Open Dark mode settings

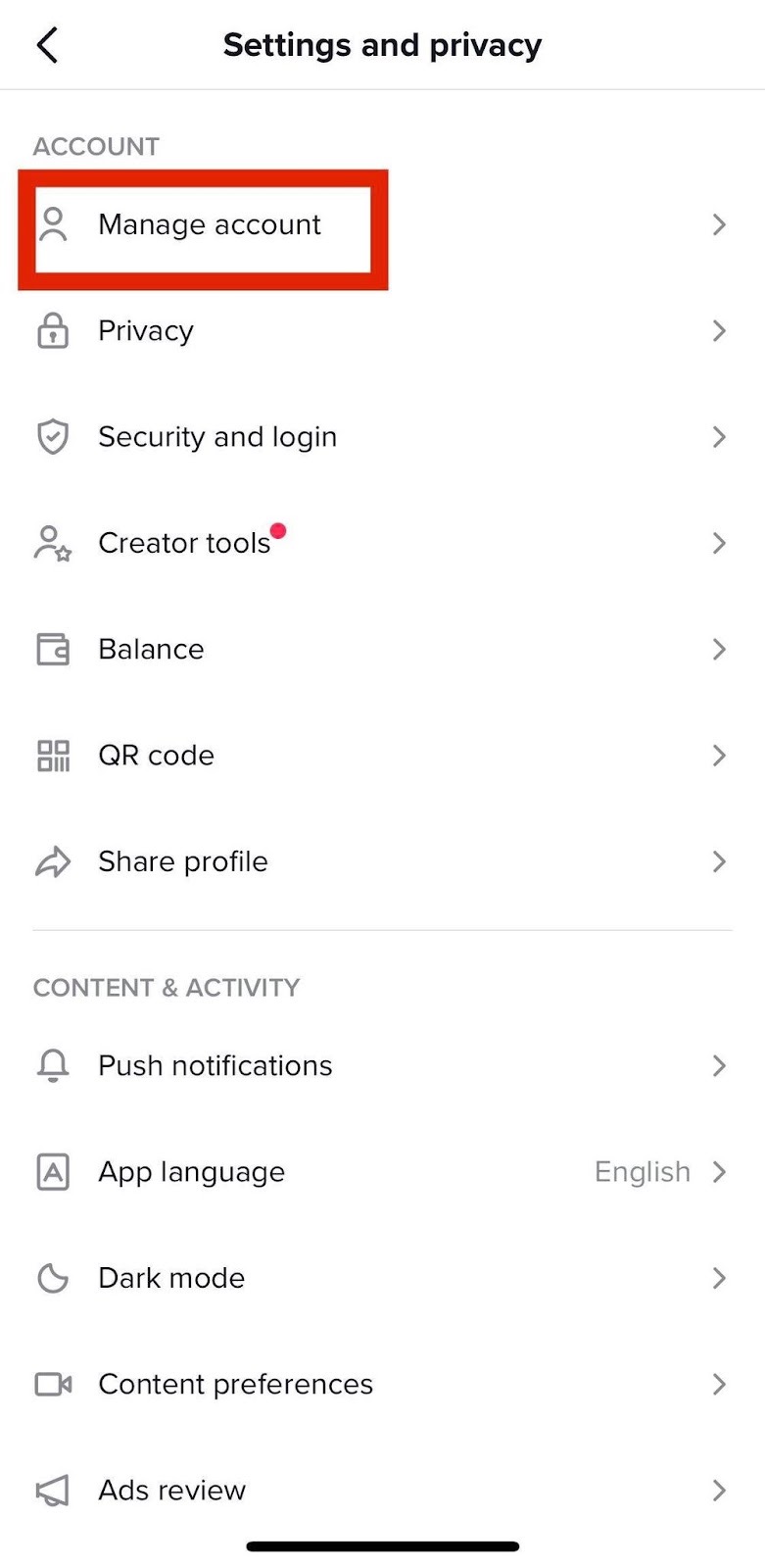pyautogui.click(x=382, y=1278)
